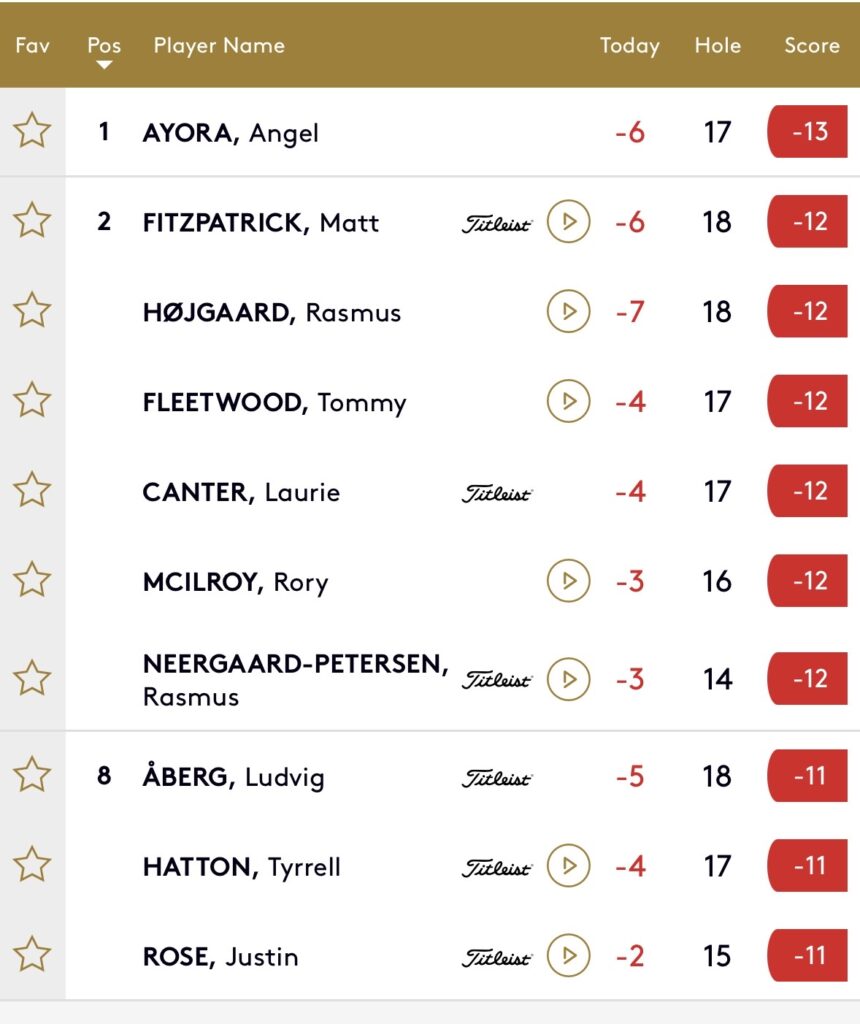Tap the star beside Laurie Canter

tap(32, 491)
